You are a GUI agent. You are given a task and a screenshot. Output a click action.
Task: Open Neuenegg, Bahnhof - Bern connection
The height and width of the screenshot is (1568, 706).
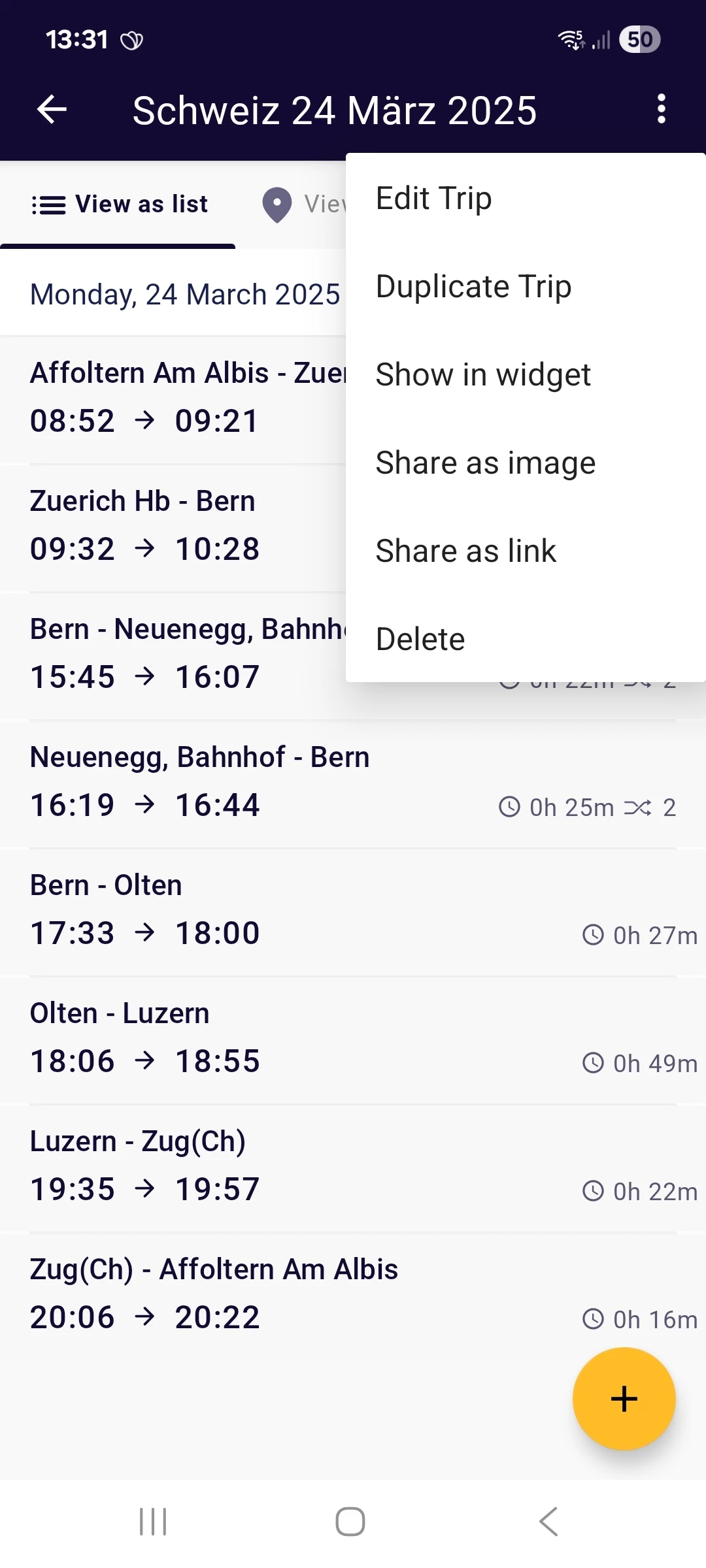(261, 782)
